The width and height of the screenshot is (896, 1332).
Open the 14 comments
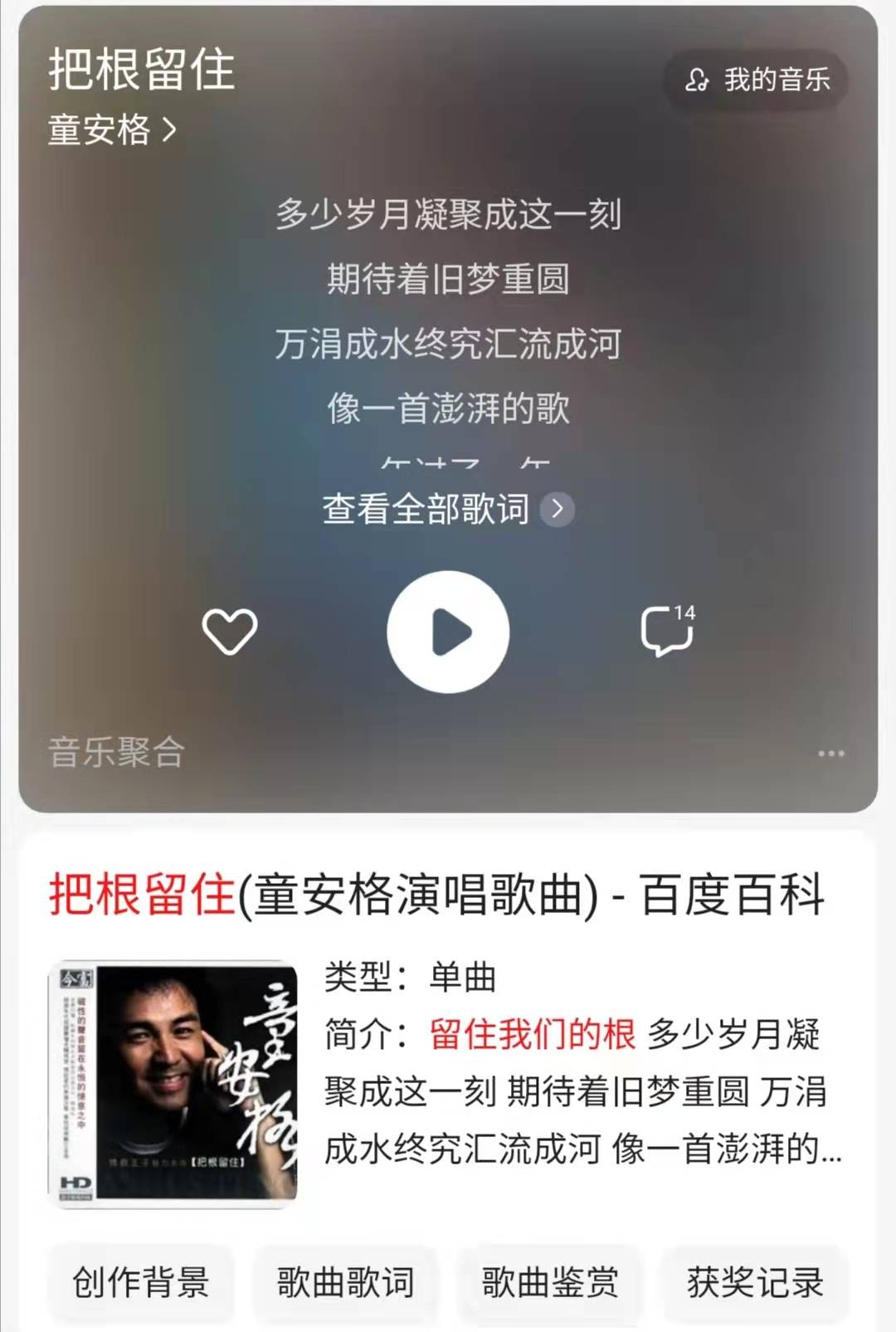[668, 632]
